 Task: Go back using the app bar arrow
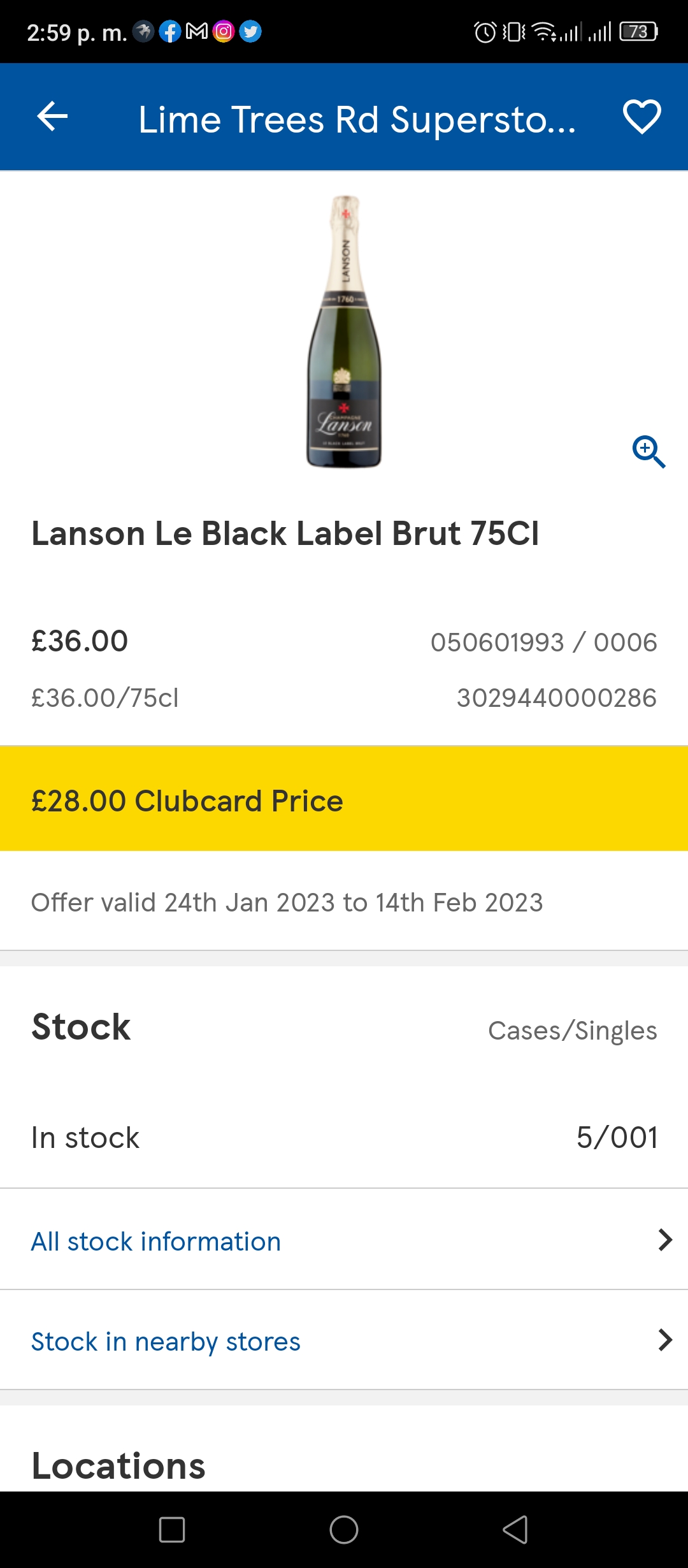tap(52, 117)
